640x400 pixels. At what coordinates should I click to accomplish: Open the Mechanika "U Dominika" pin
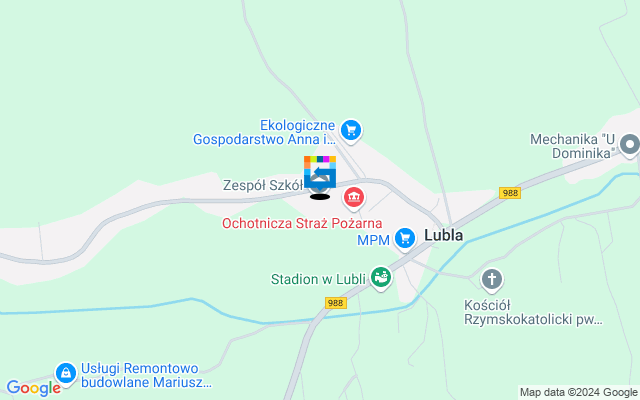629,146
